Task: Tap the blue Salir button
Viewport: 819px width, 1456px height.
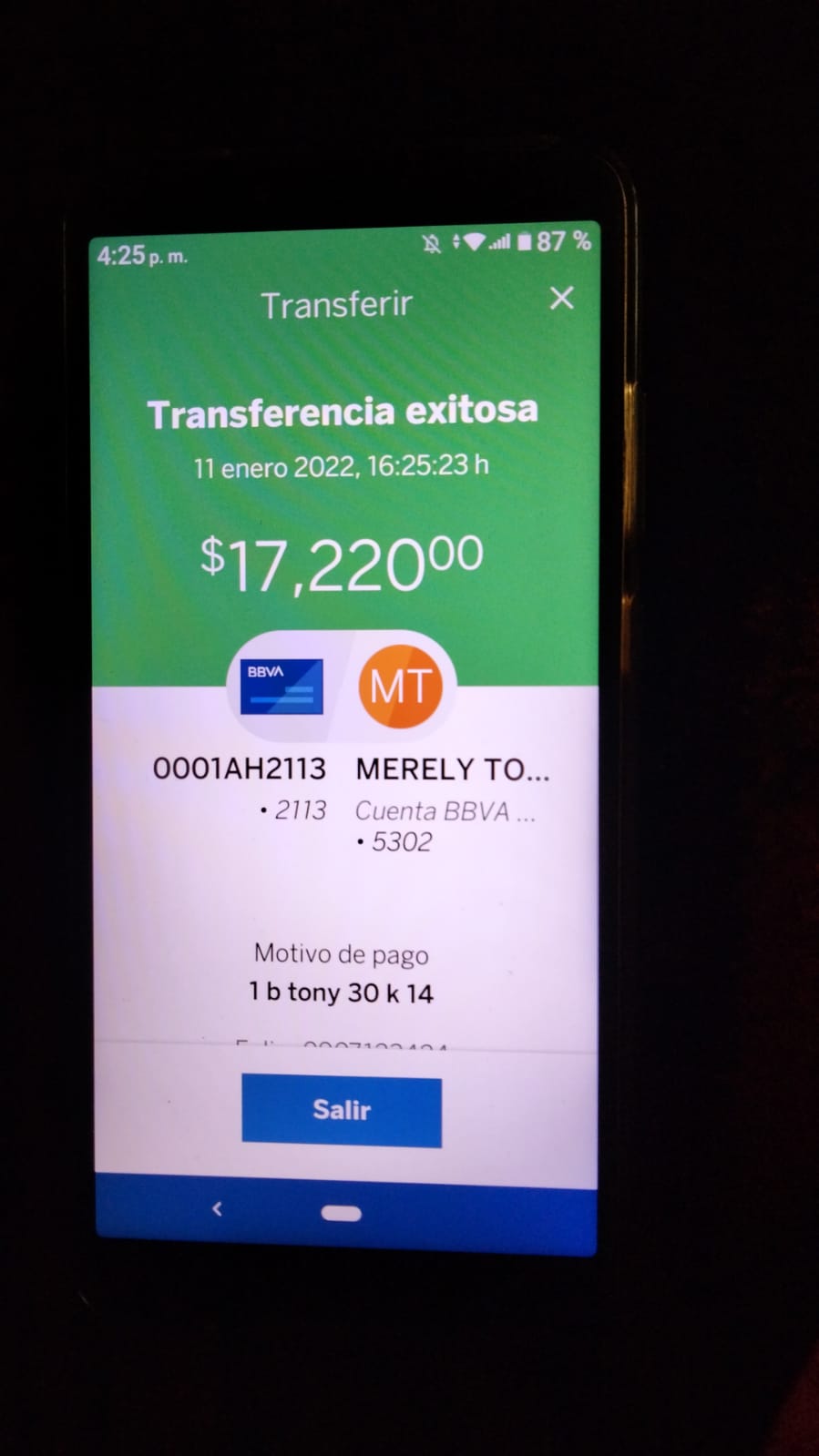Action: 342,1111
